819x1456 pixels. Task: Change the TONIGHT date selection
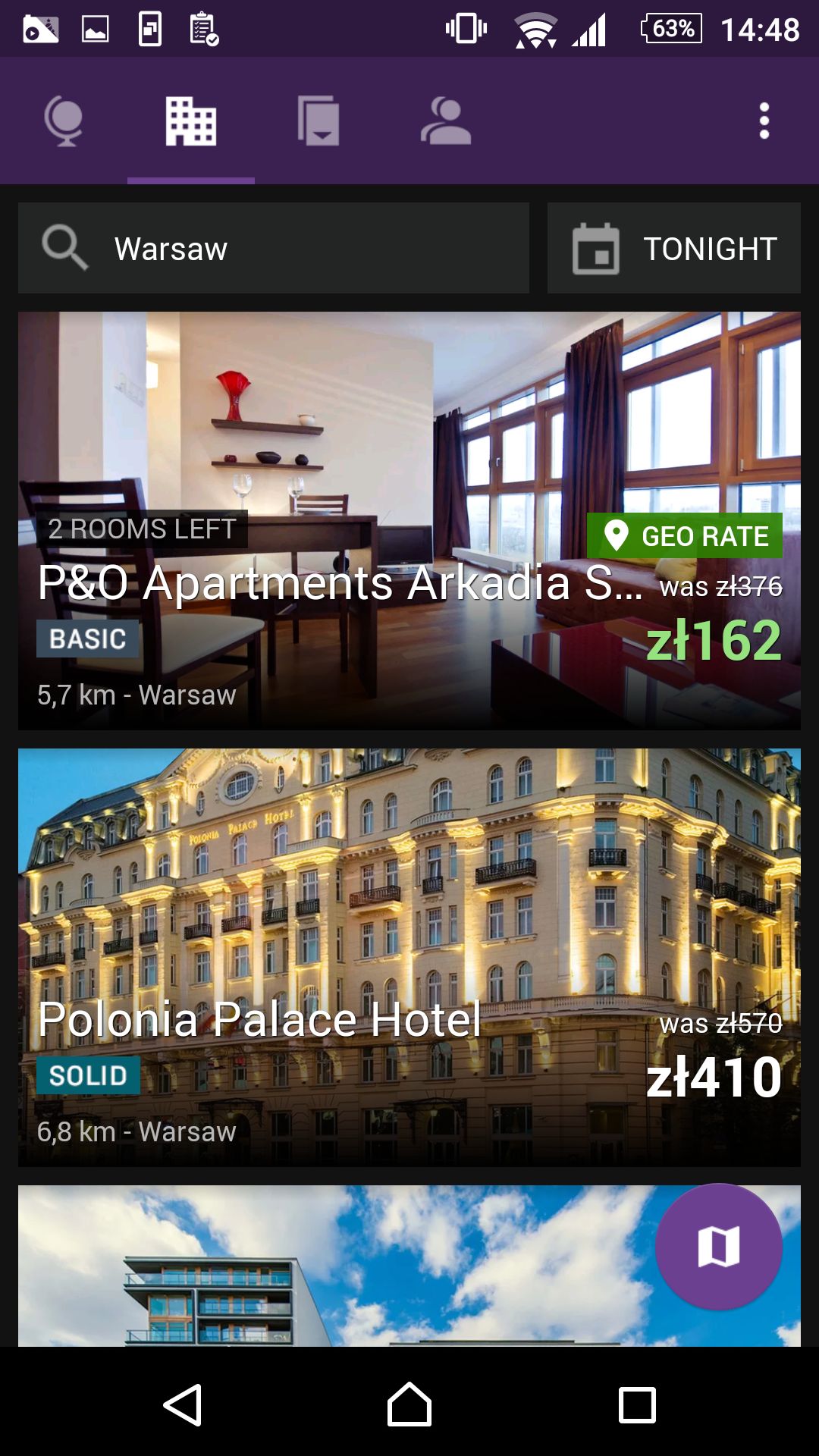pyautogui.click(x=674, y=248)
